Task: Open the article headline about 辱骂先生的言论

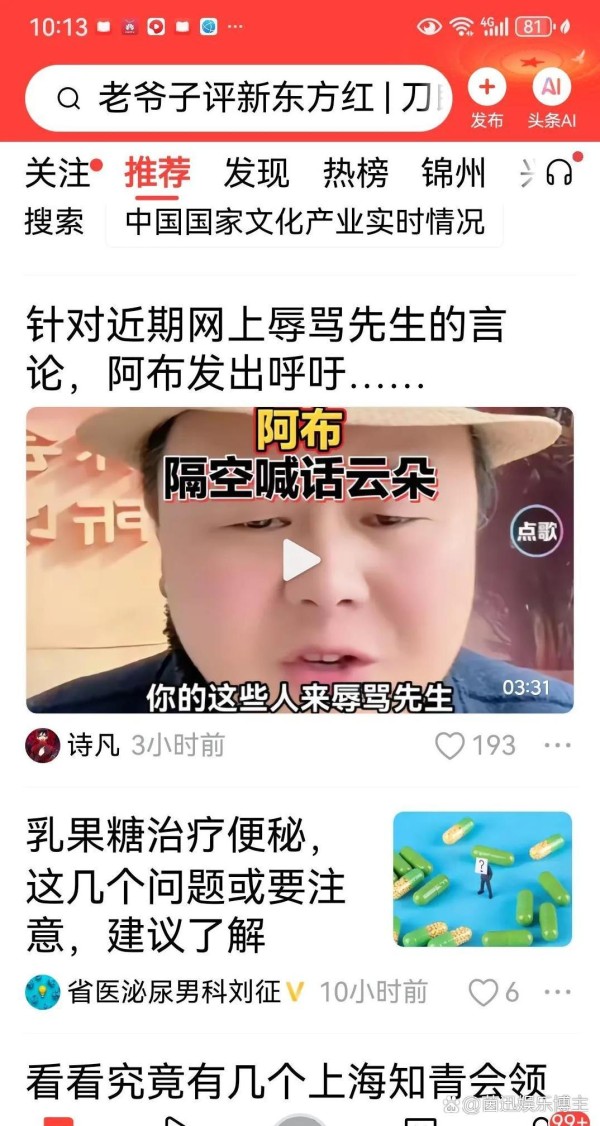Action: coord(266,350)
